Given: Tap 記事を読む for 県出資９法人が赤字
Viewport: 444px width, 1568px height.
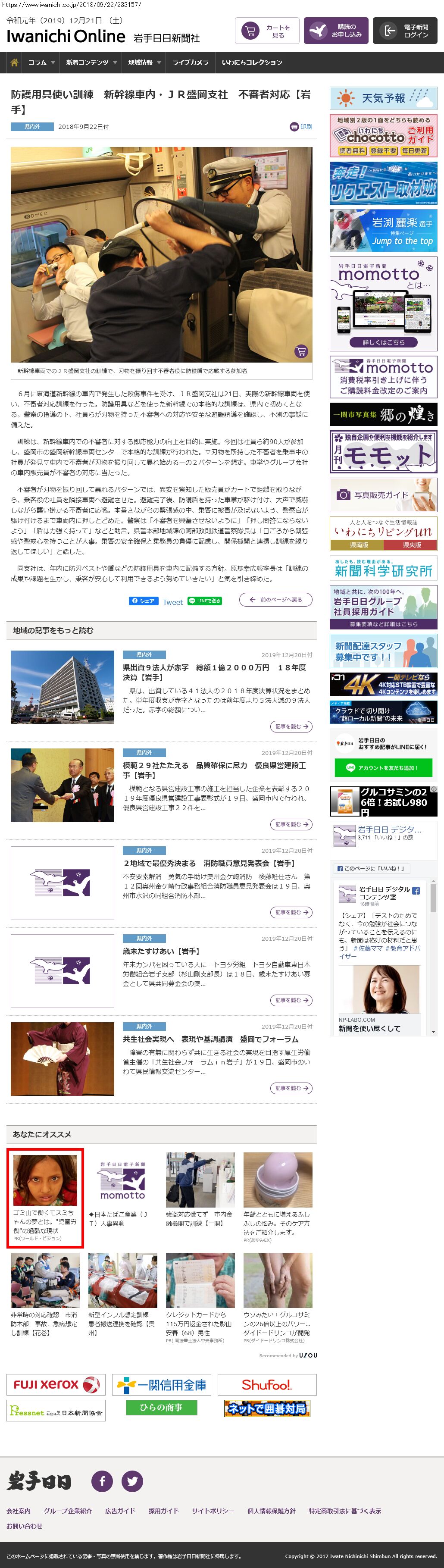Looking at the screenshot, I should click(x=291, y=726).
